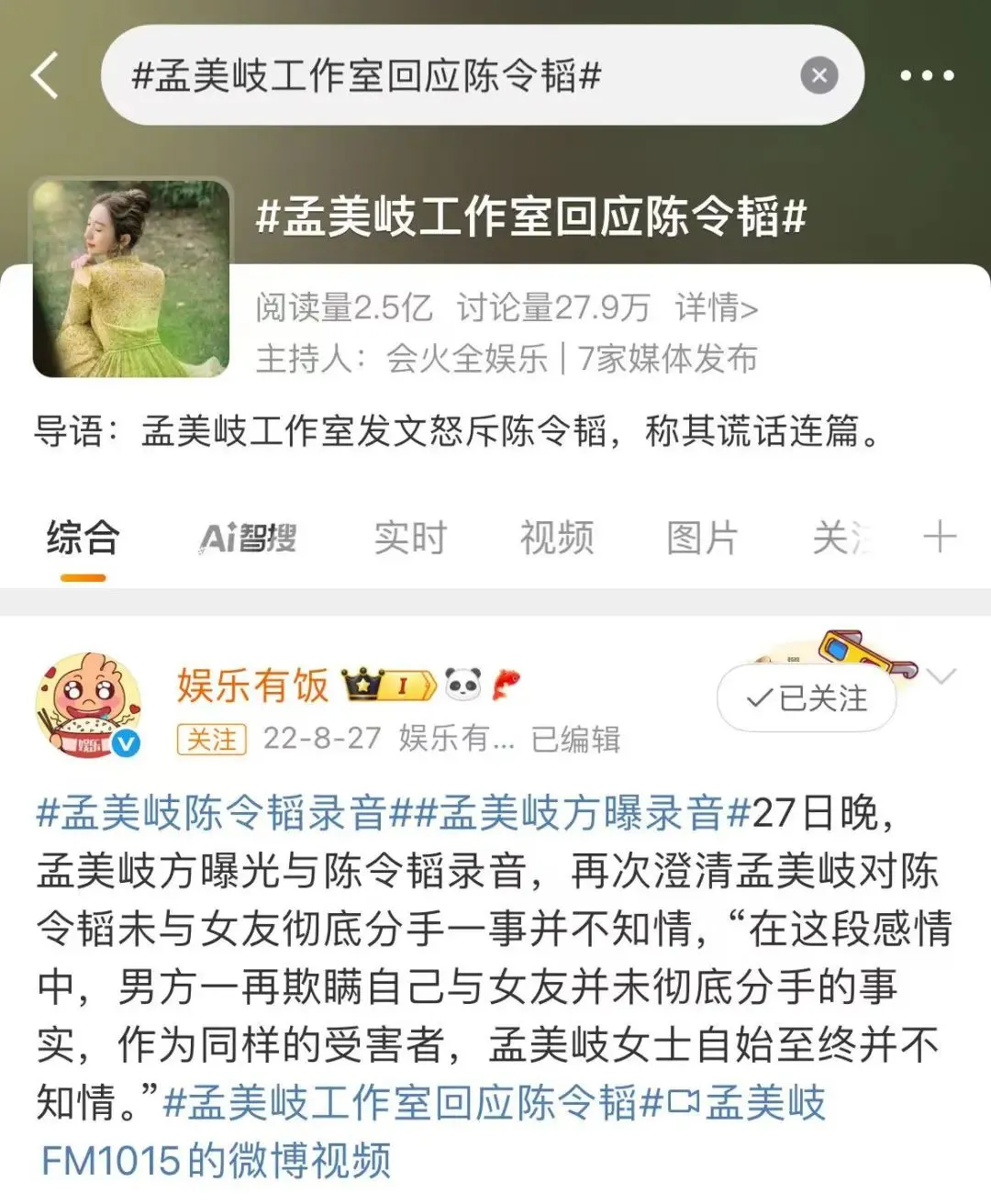Open the 孟美岐FM1015的微博视频 link
991x1204 pixels.
pos(217,1160)
